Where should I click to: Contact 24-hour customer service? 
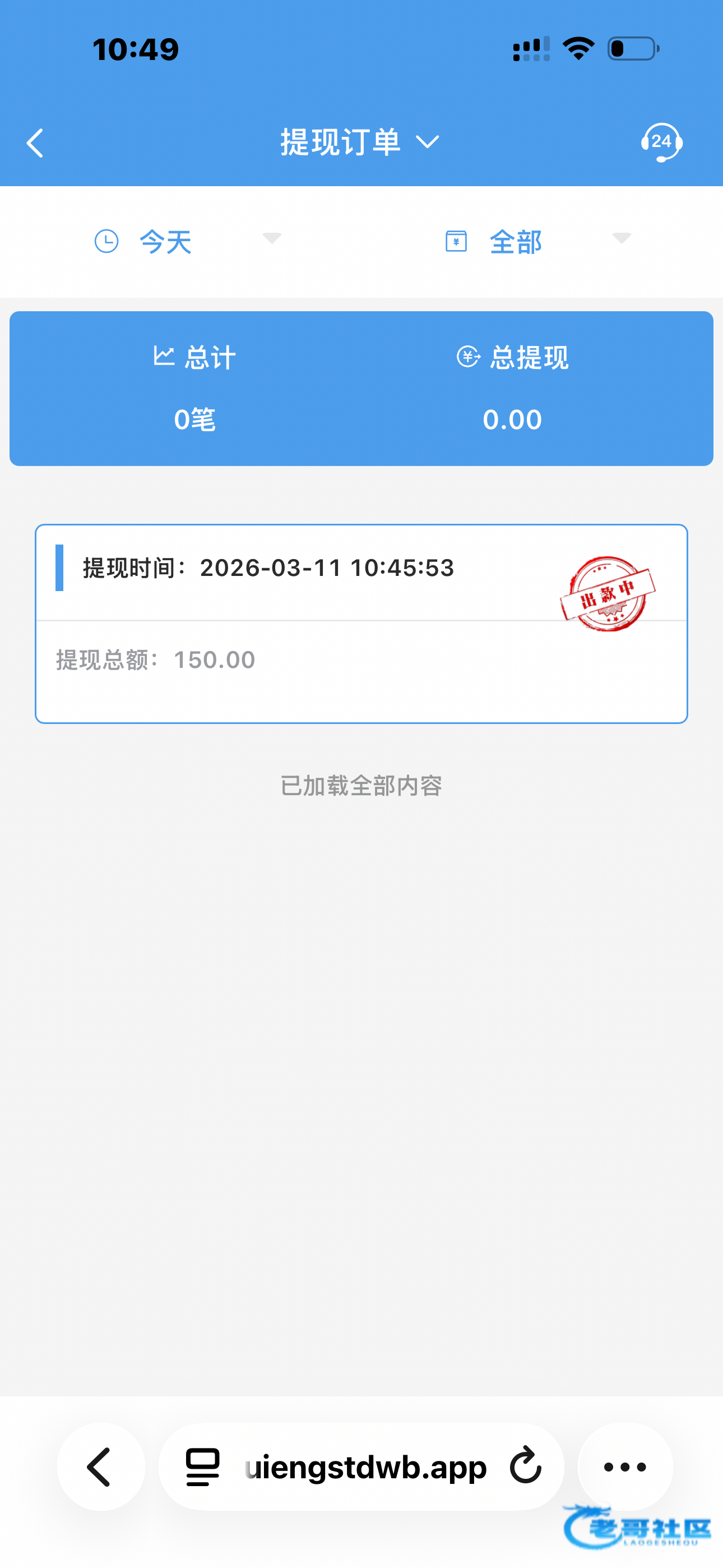coord(661,142)
